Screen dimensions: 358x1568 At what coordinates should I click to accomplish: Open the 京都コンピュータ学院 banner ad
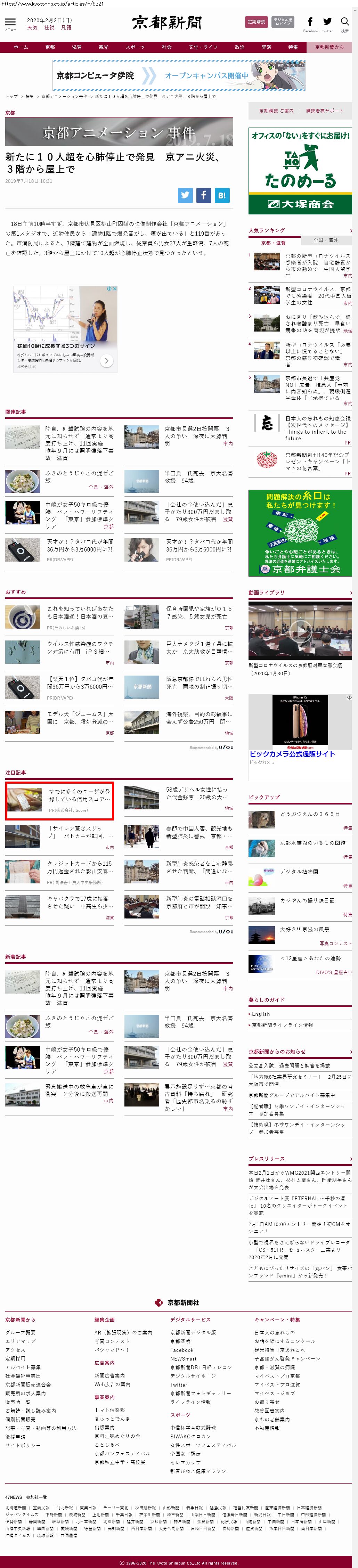[x=179, y=75]
